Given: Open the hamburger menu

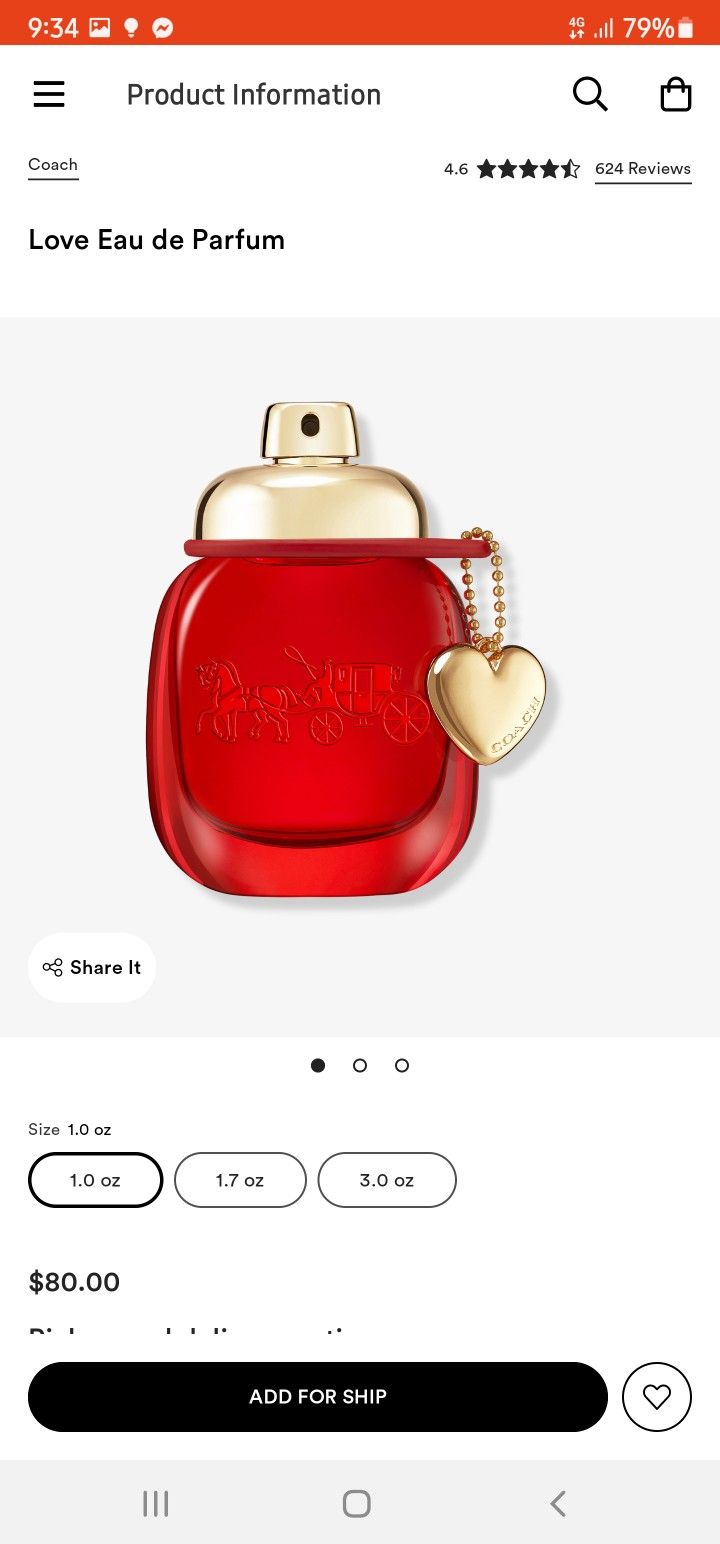Looking at the screenshot, I should [x=48, y=95].
